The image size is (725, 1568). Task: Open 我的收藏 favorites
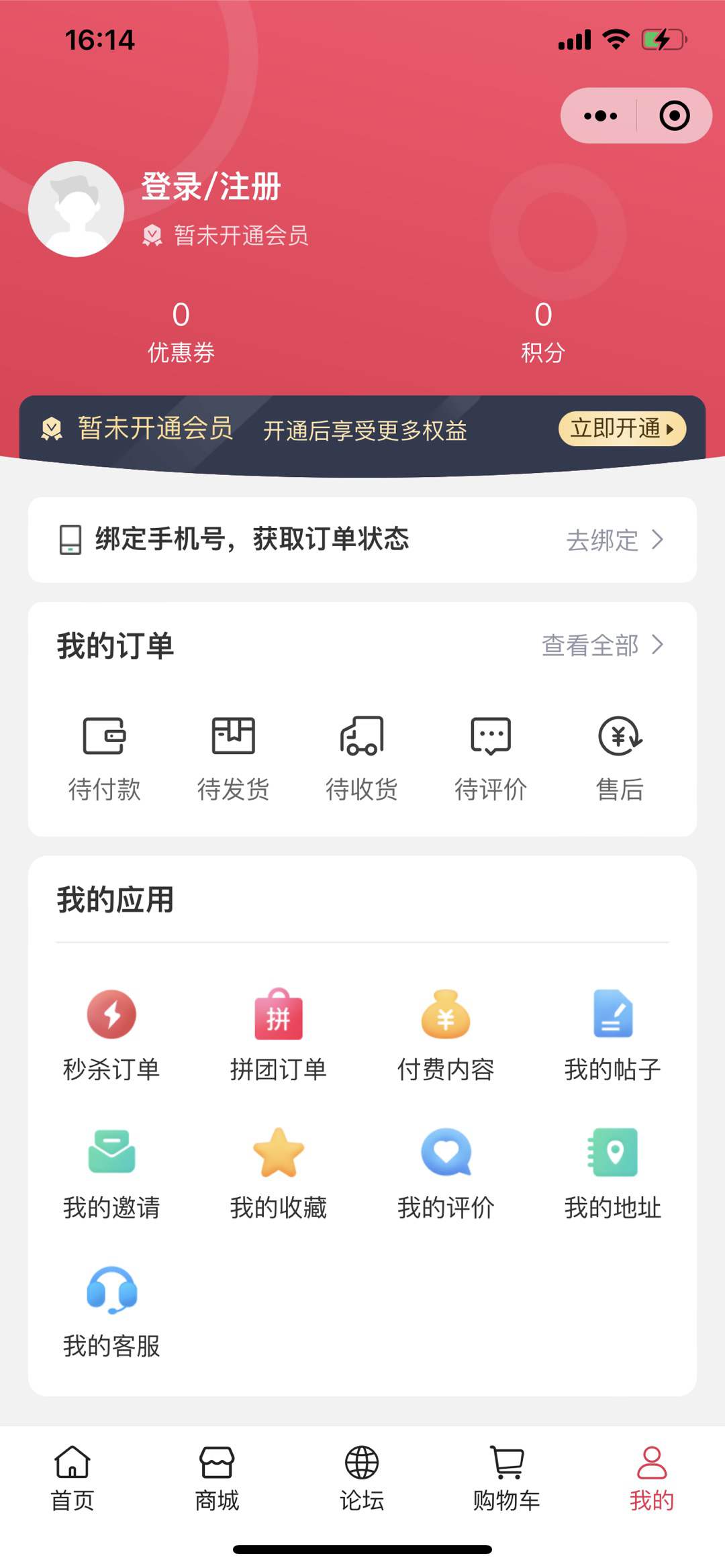pos(279,1173)
